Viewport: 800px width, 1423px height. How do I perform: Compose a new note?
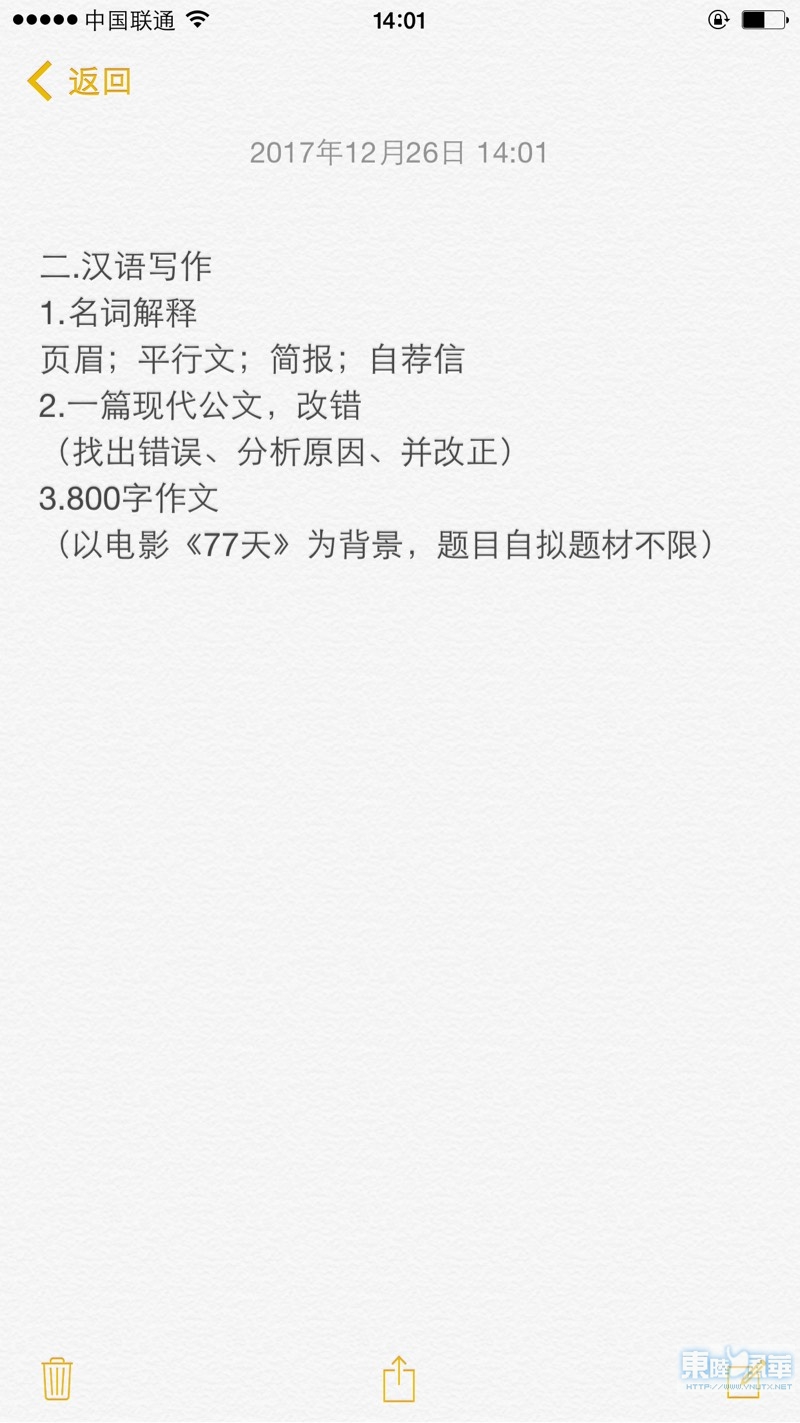coord(742,1379)
